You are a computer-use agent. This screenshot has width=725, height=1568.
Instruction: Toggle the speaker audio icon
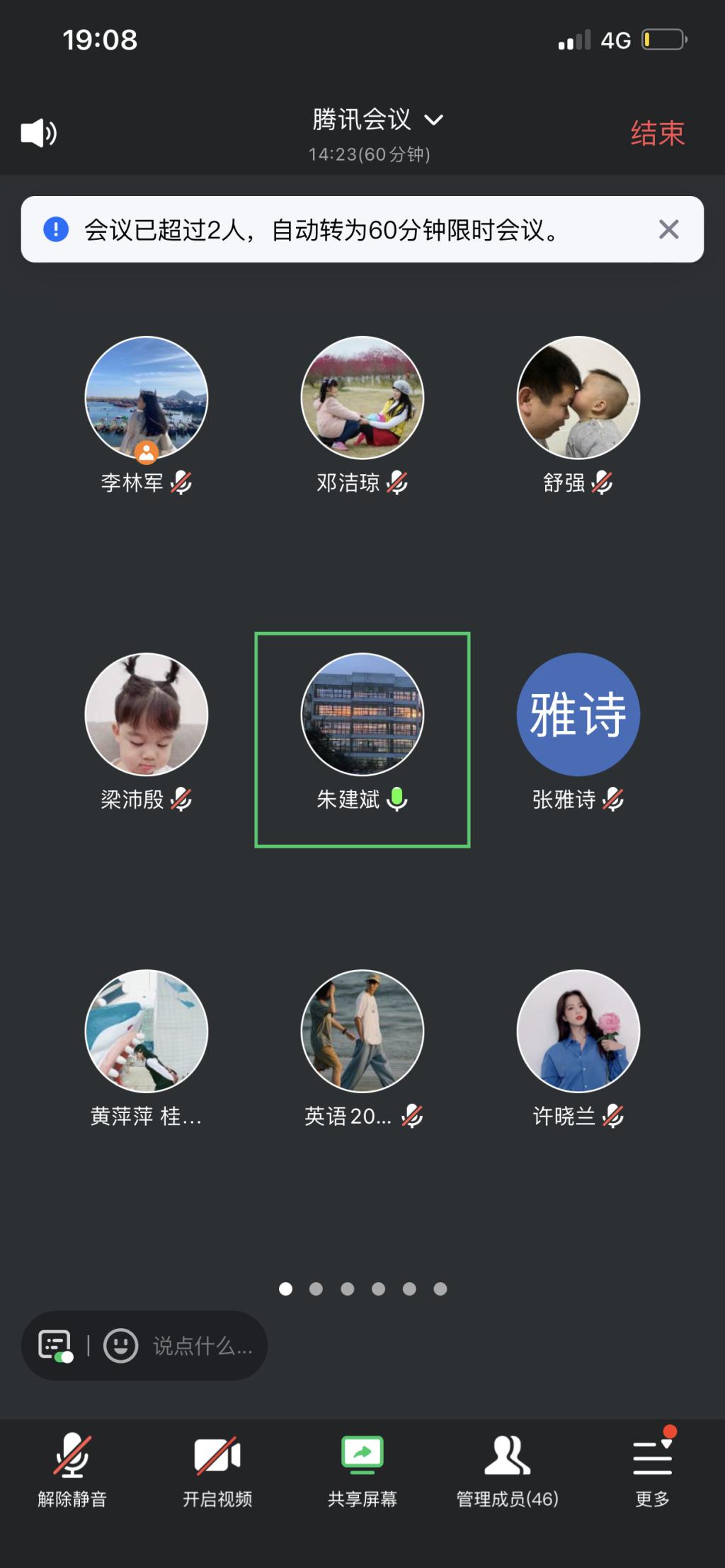point(38,133)
